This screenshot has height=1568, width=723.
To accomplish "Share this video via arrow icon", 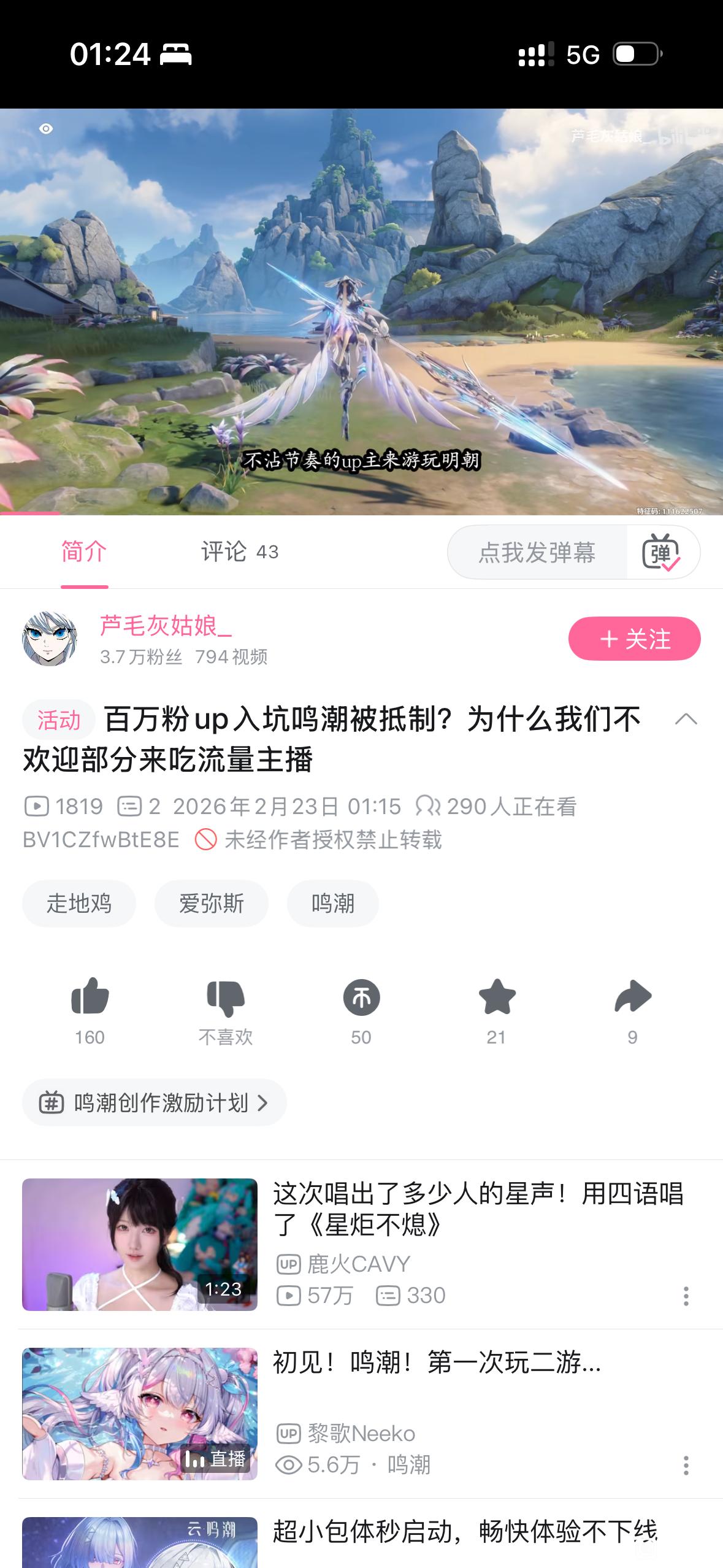I will click(632, 997).
